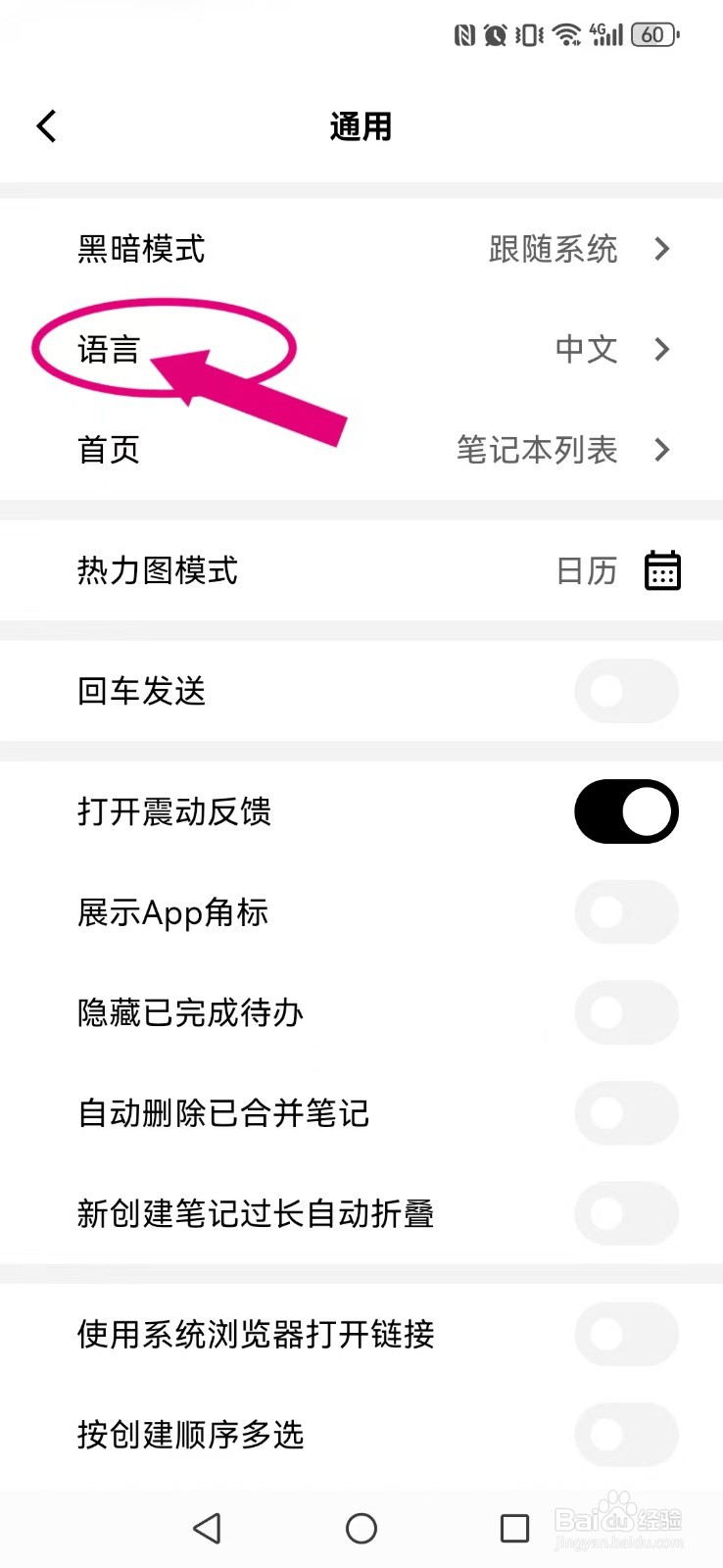
Task: Open 语言 settings using the arrow
Action: coord(661,350)
